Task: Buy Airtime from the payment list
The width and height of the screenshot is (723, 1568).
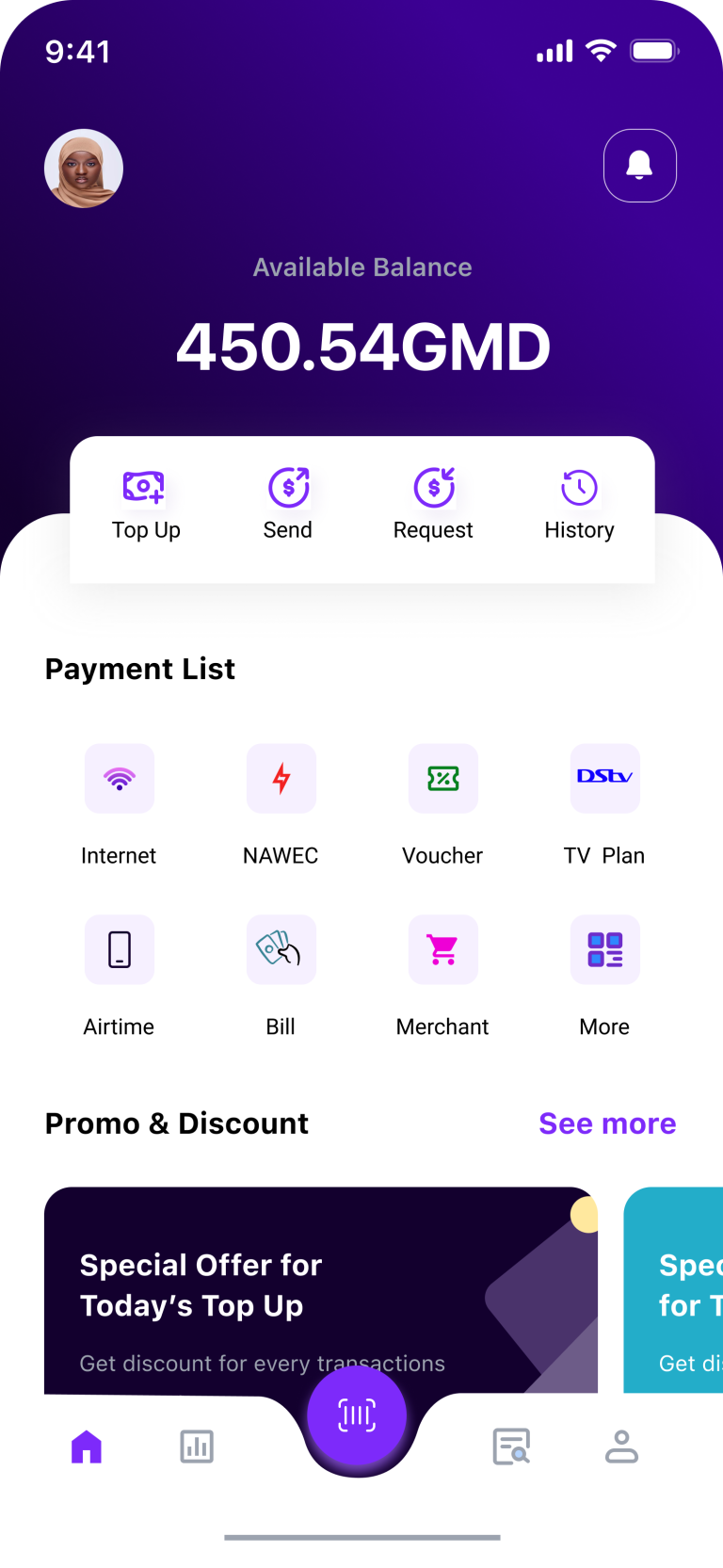Action: coord(120,950)
